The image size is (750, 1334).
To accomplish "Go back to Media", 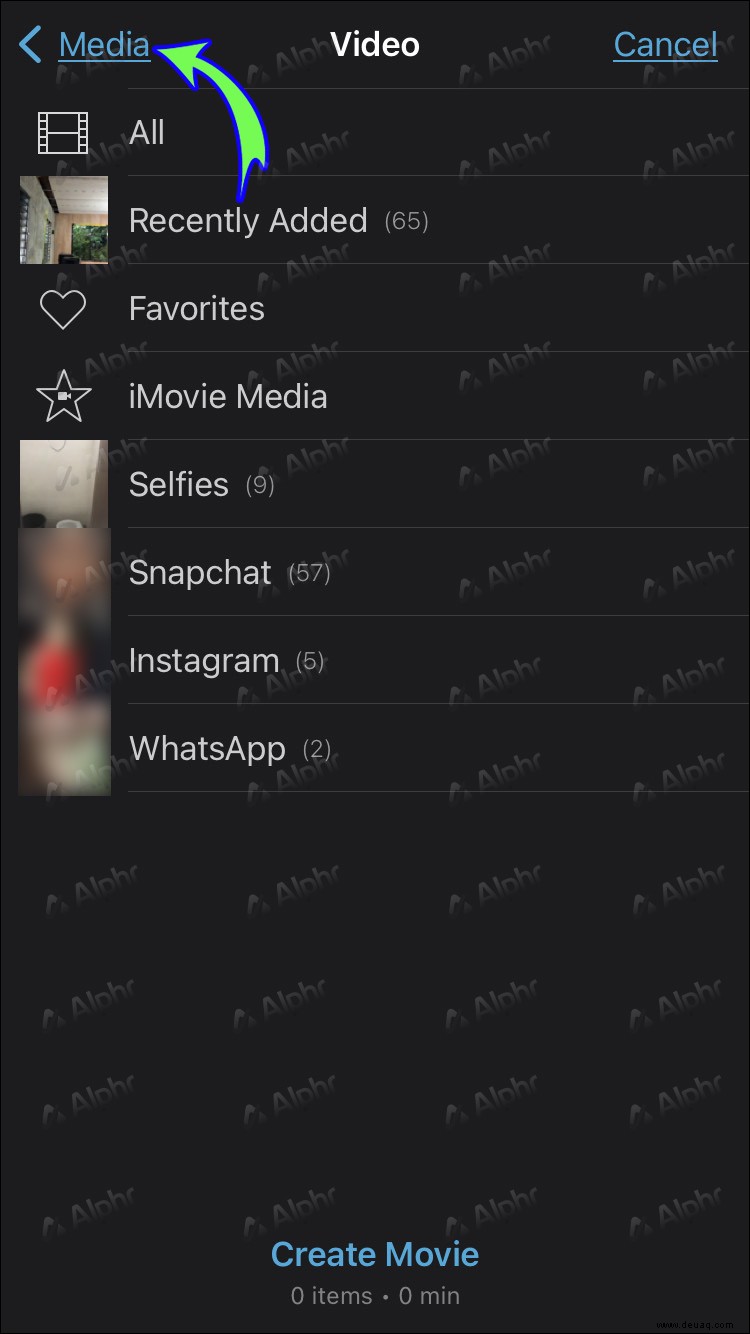I will (88, 45).
